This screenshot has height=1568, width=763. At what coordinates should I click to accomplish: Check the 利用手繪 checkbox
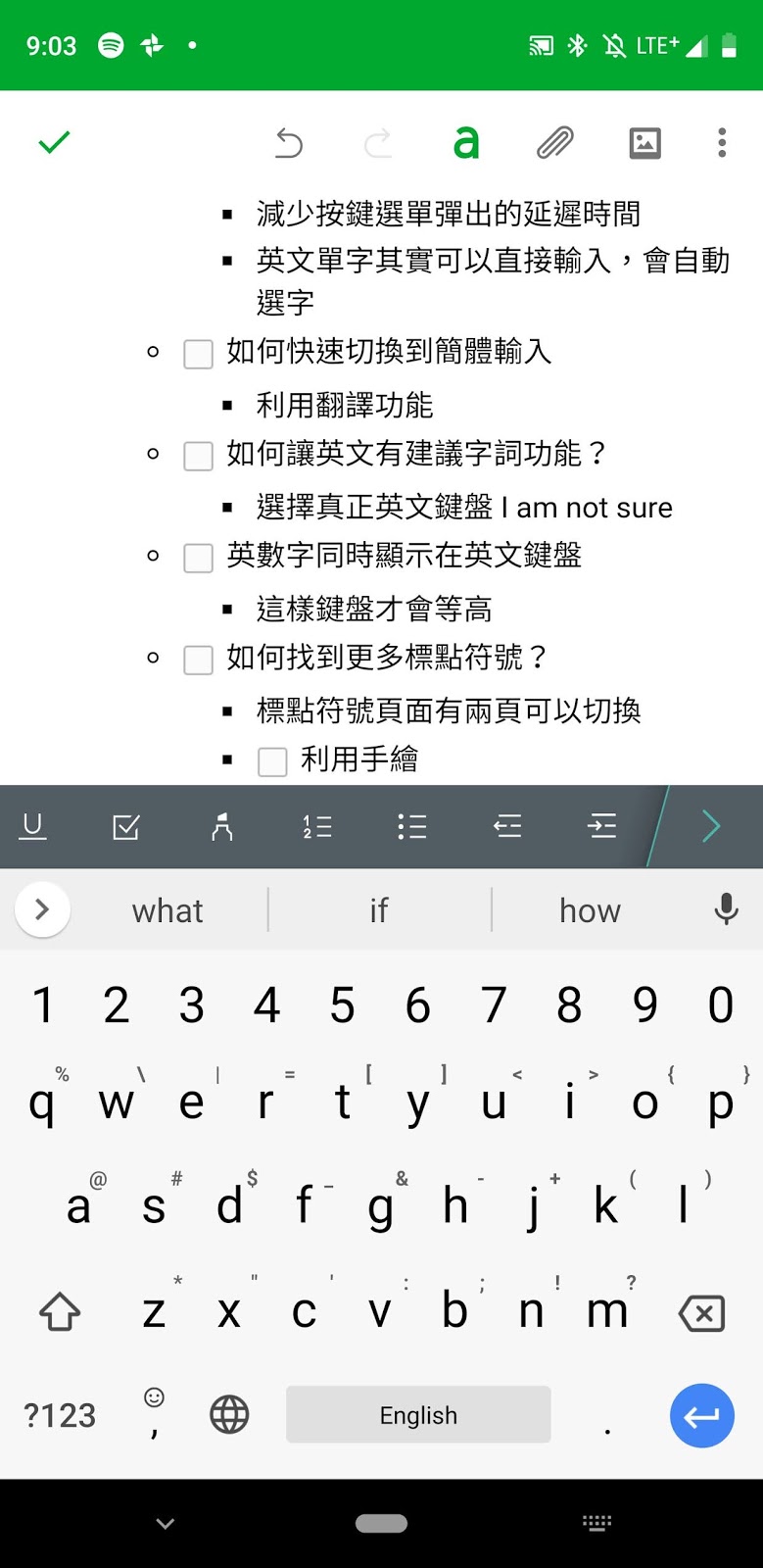point(272,761)
